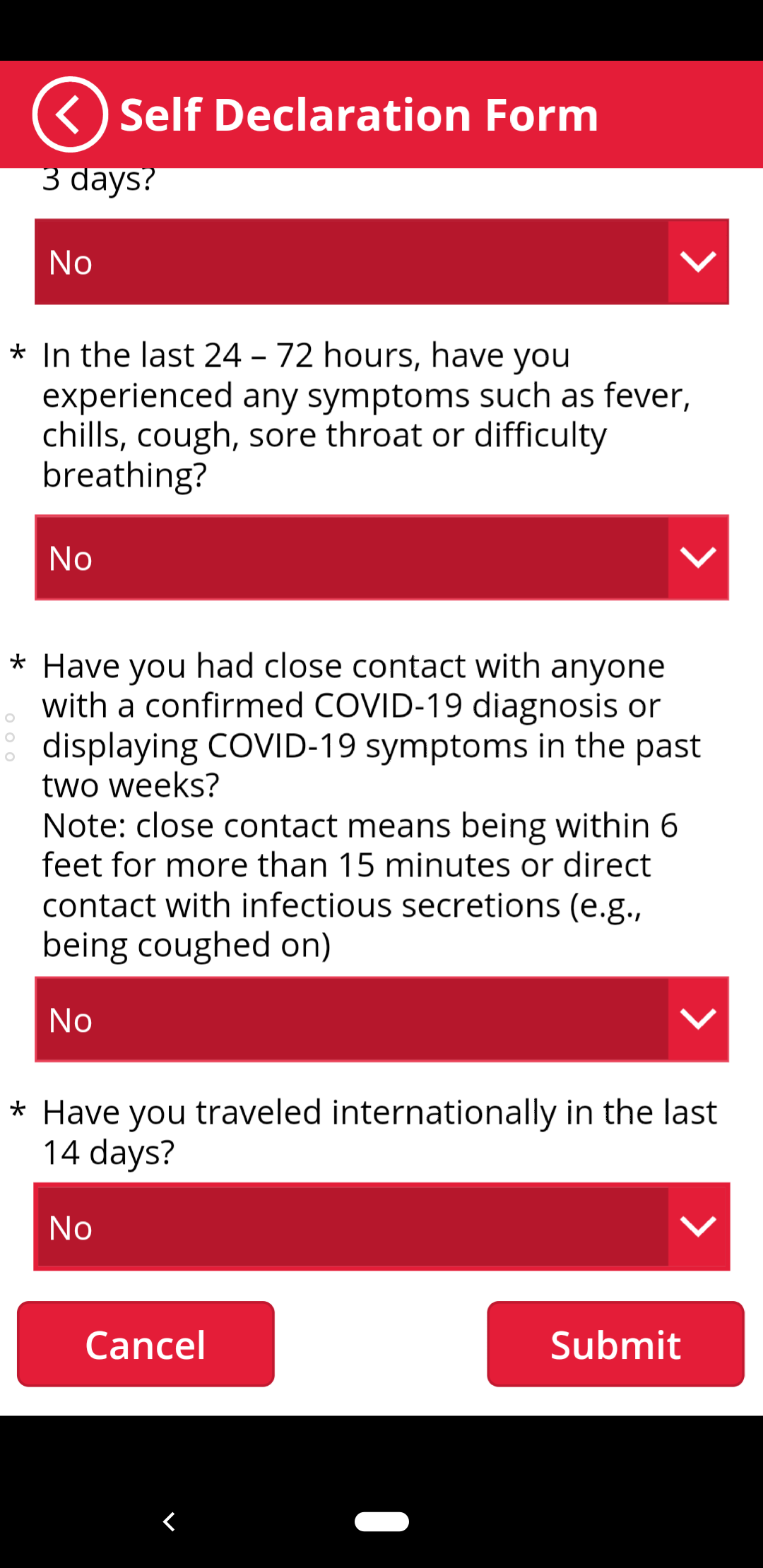Tap the system back button
The width and height of the screenshot is (763, 1568).
[169, 1521]
